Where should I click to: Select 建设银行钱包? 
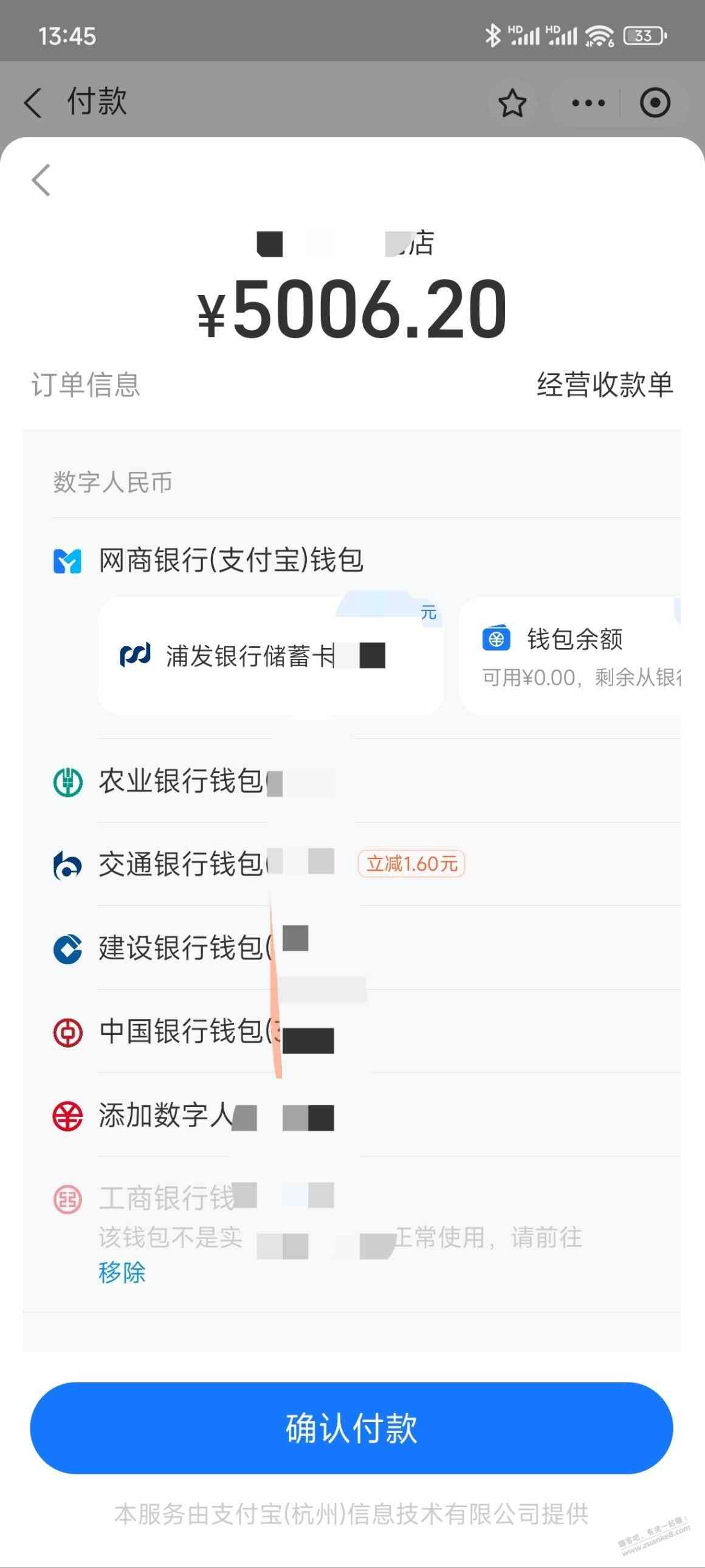click(182, 948)
